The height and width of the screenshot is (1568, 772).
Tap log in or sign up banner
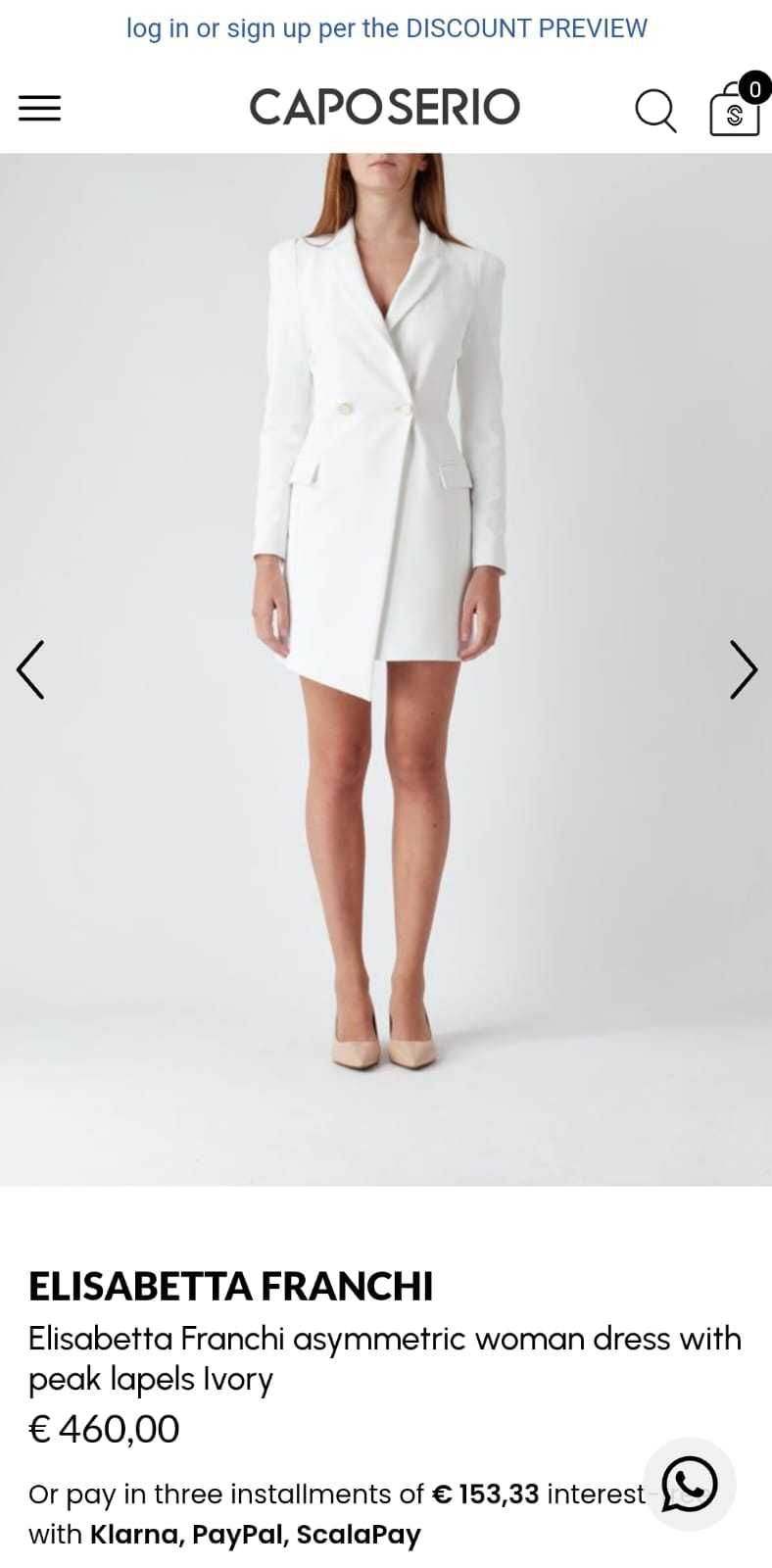tap(386, 28)
